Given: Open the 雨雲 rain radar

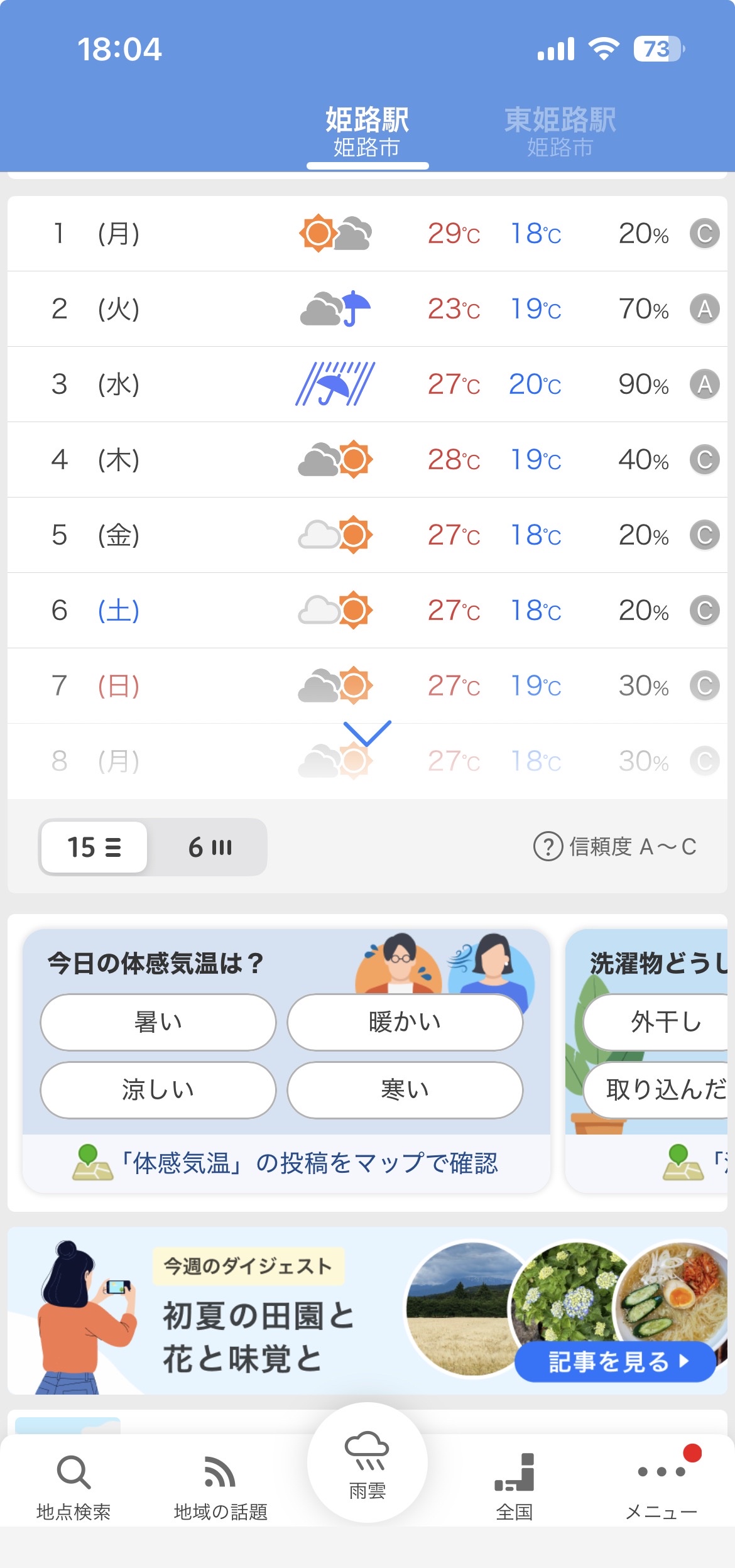Looking at the screenshot, I should click(x=367, y=1464).
